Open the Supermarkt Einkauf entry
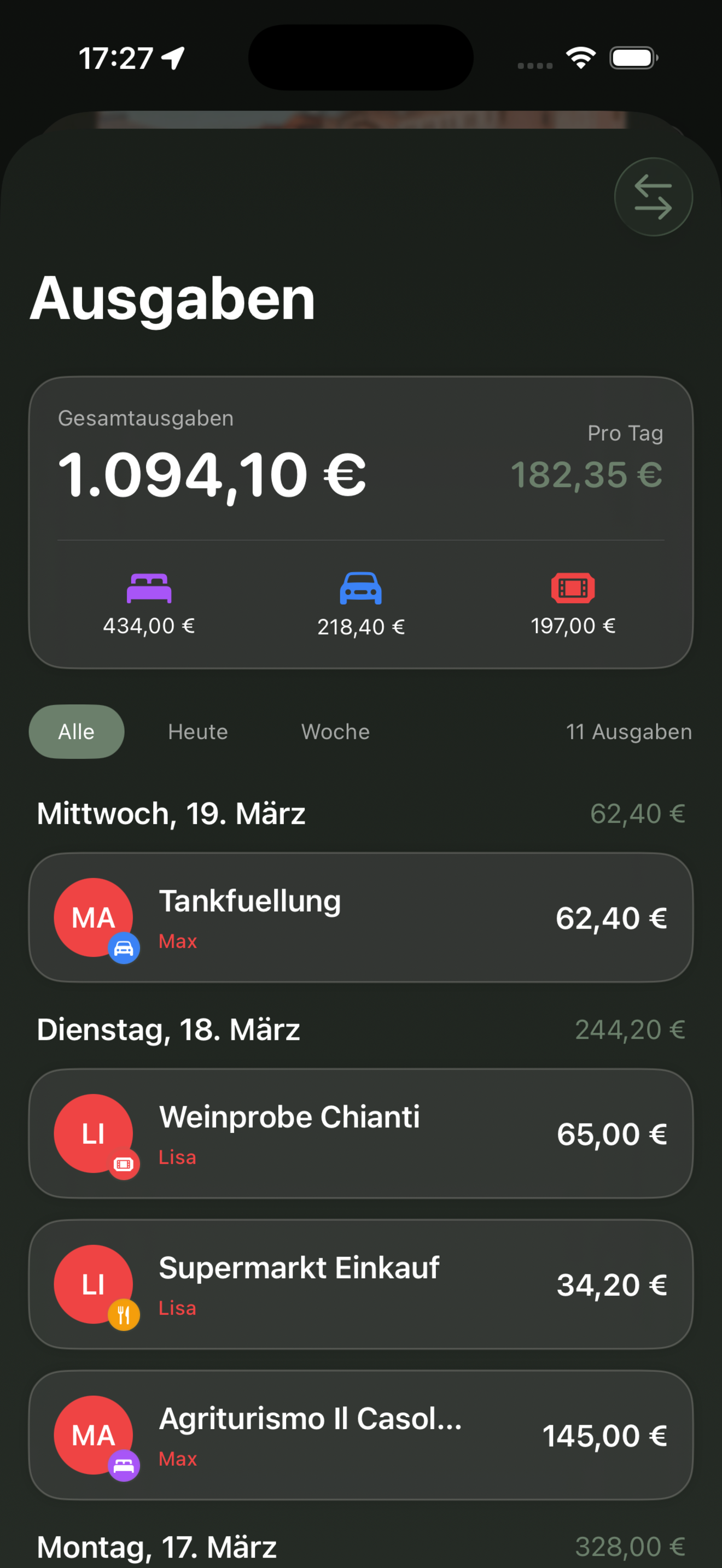The height and width of the screenshot is (1568, 722). click(x=360, y=1284)
